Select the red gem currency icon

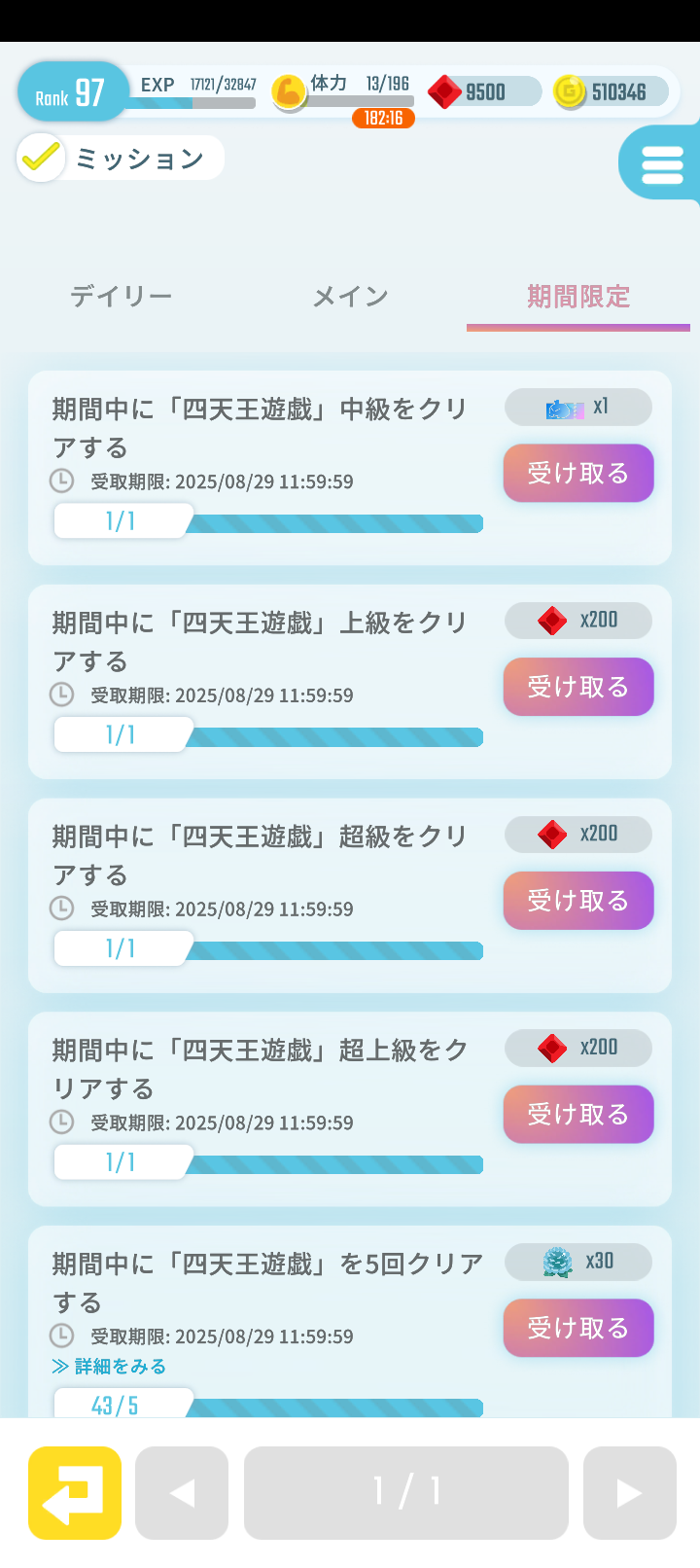coord(445,90)
